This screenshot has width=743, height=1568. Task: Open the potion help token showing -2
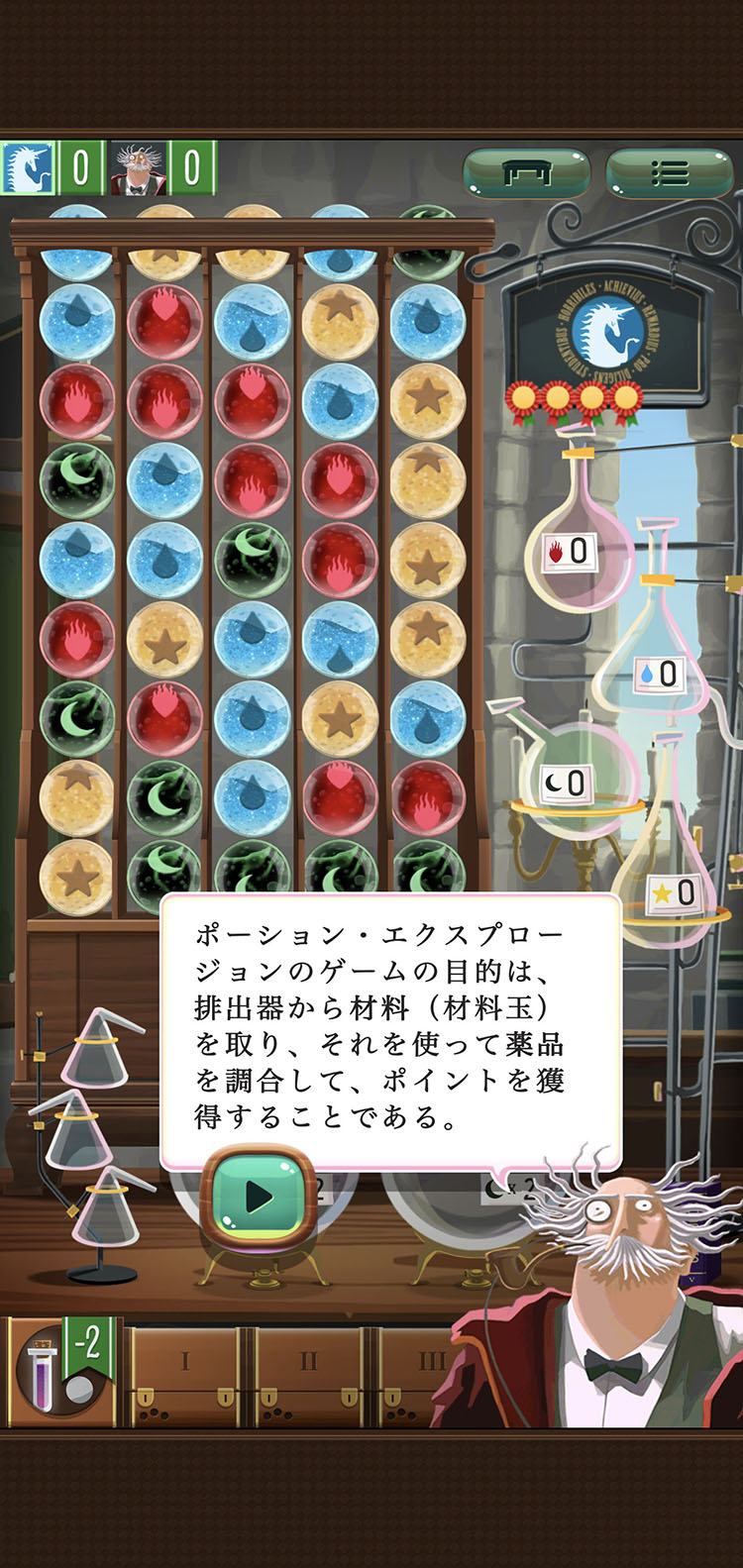pyautogui.click(x=63, y=1373)
